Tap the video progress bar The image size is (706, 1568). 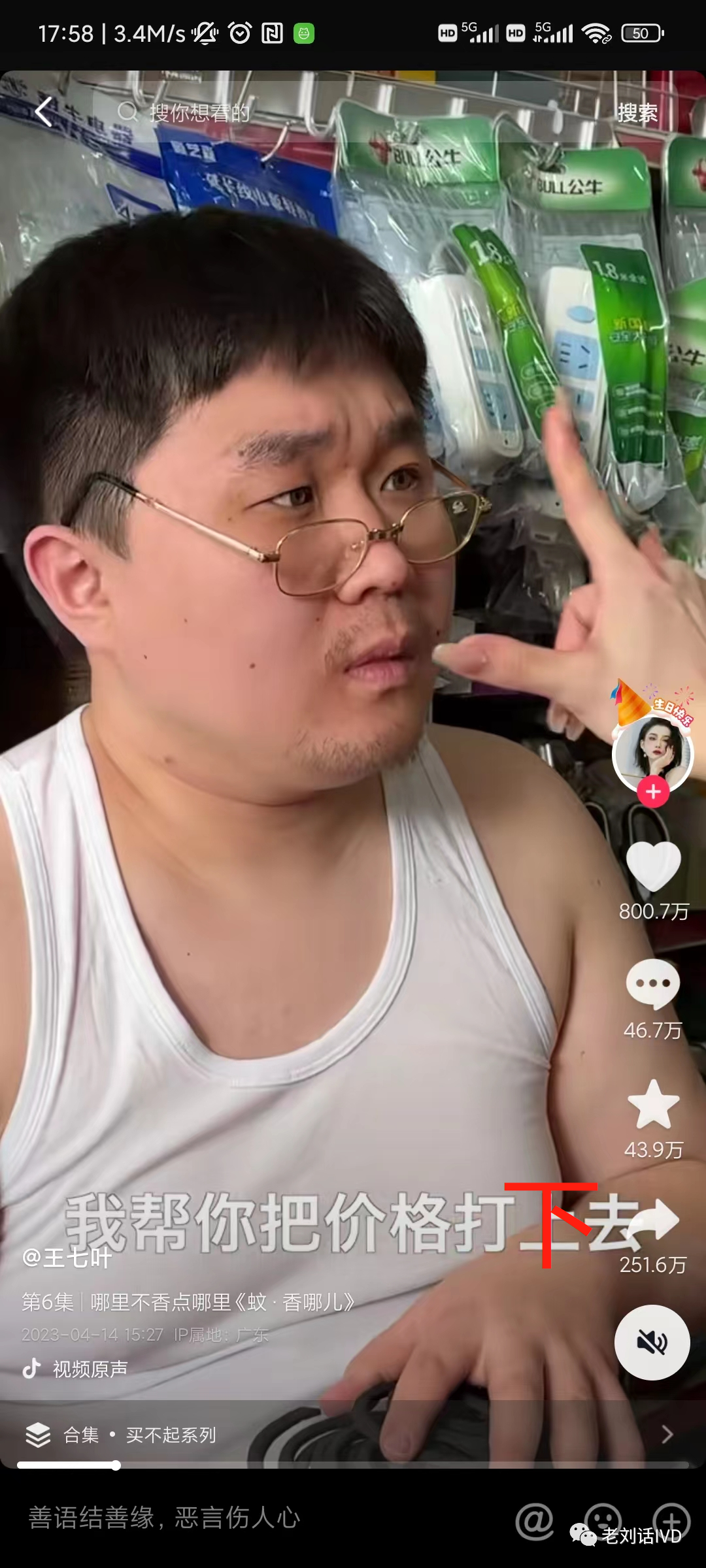tap(353, 1465)
